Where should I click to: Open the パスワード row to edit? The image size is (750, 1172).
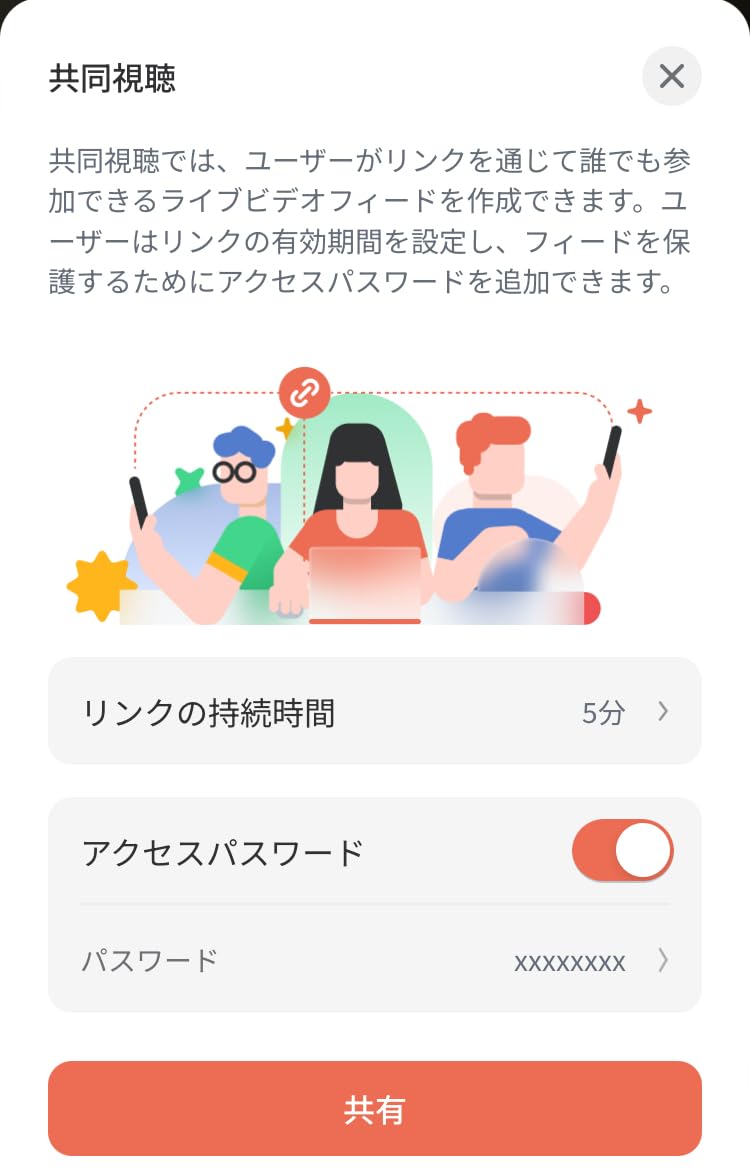[x=374, y=962]
